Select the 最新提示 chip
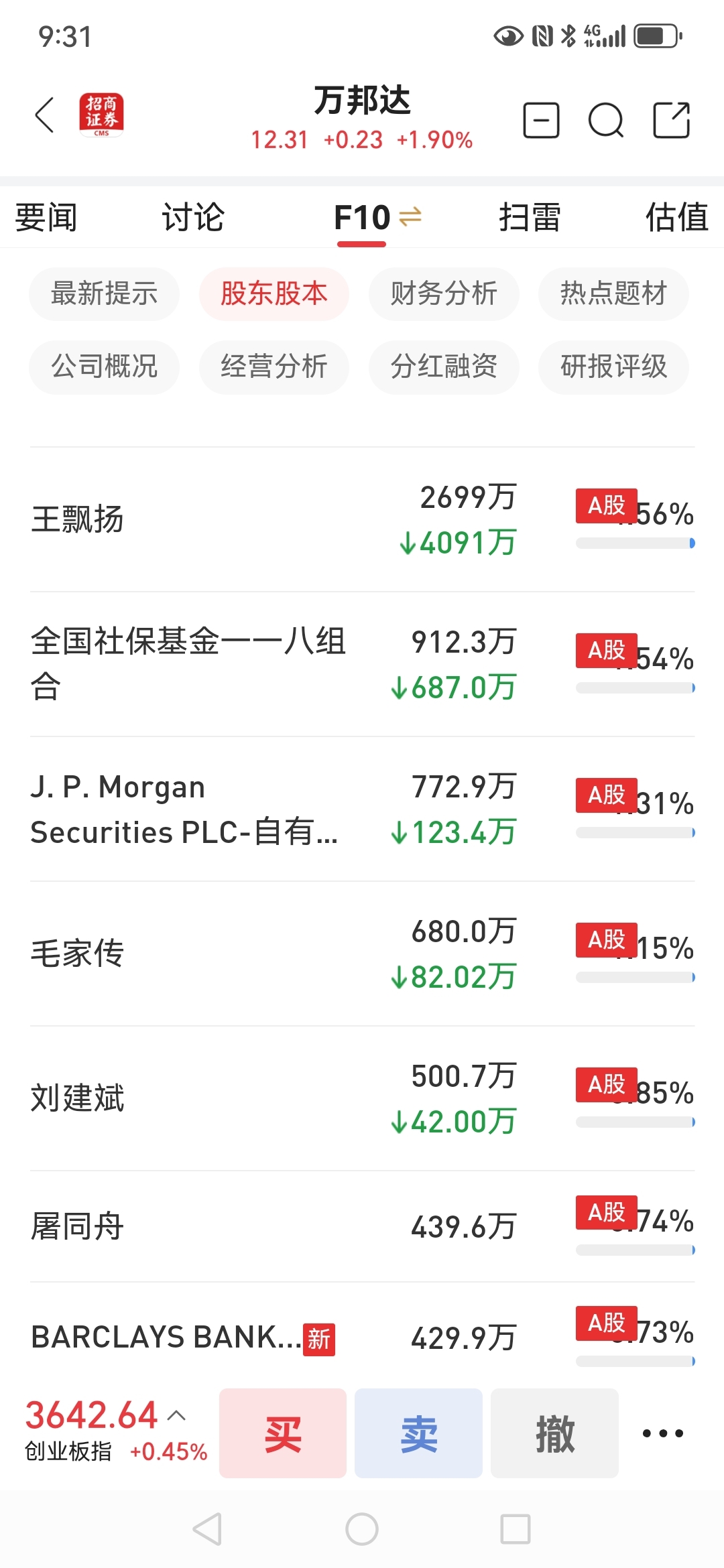 click(x=105, y=293)
